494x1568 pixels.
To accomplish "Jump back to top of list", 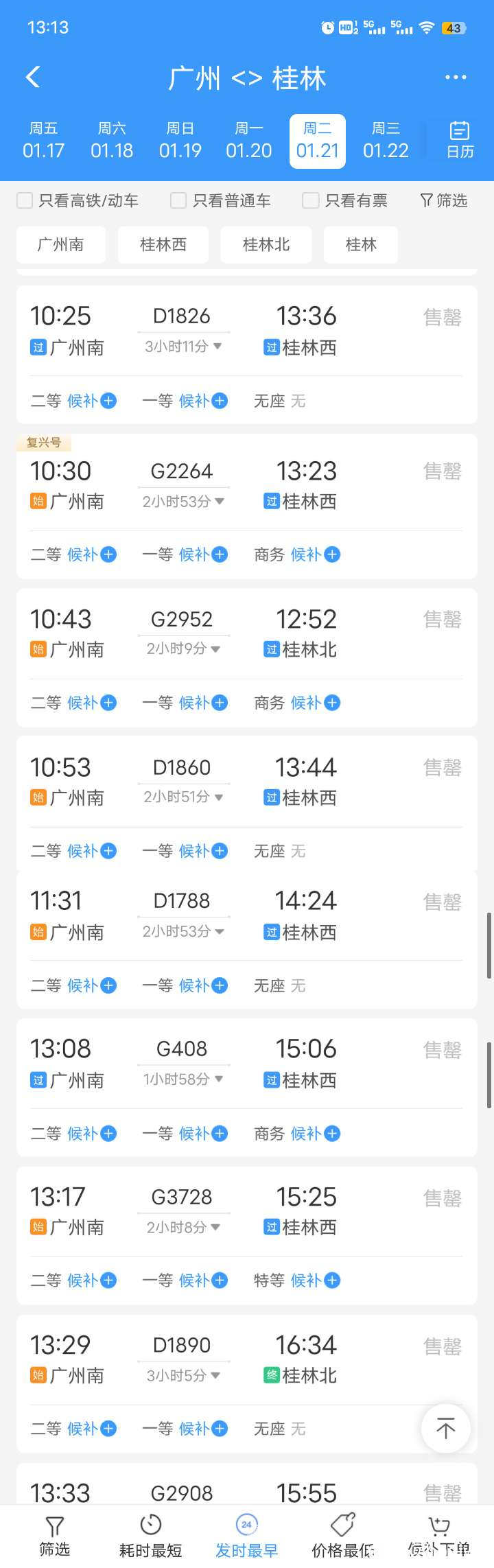I will click(446, 1428).
